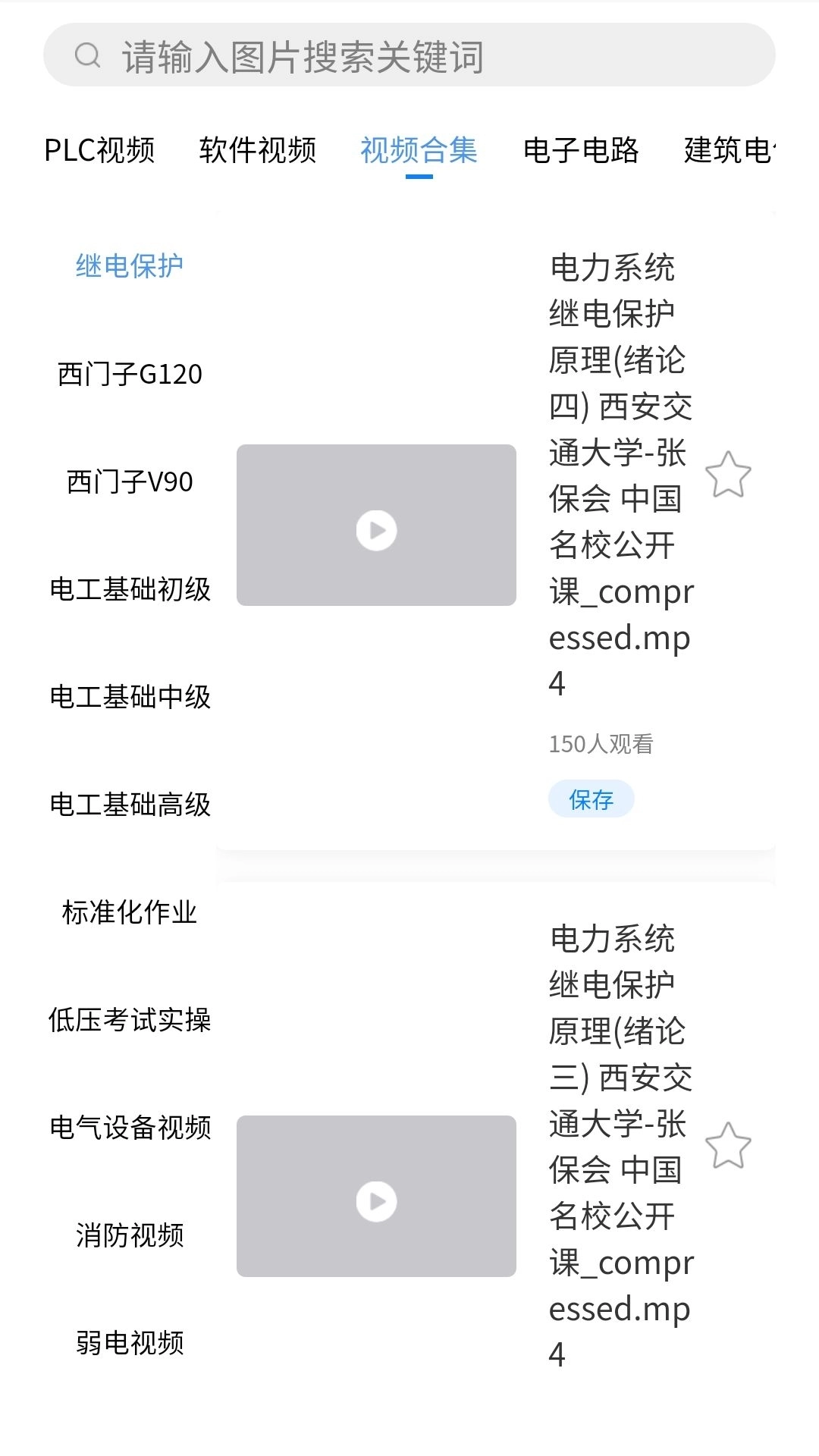Open the 电子电路 tab
The image size is (819, 1456).
(580, 149)
